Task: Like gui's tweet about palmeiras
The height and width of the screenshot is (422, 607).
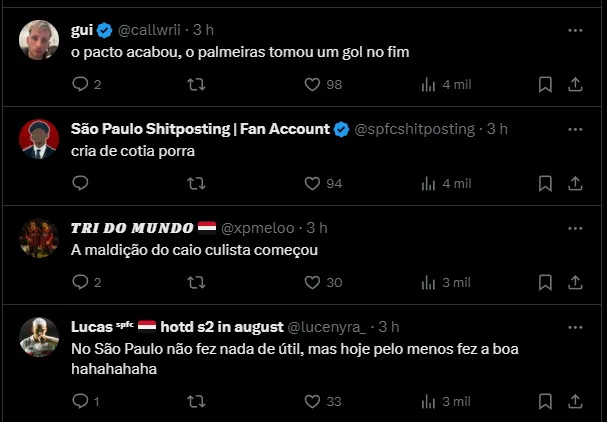Action: click(312, 85)
